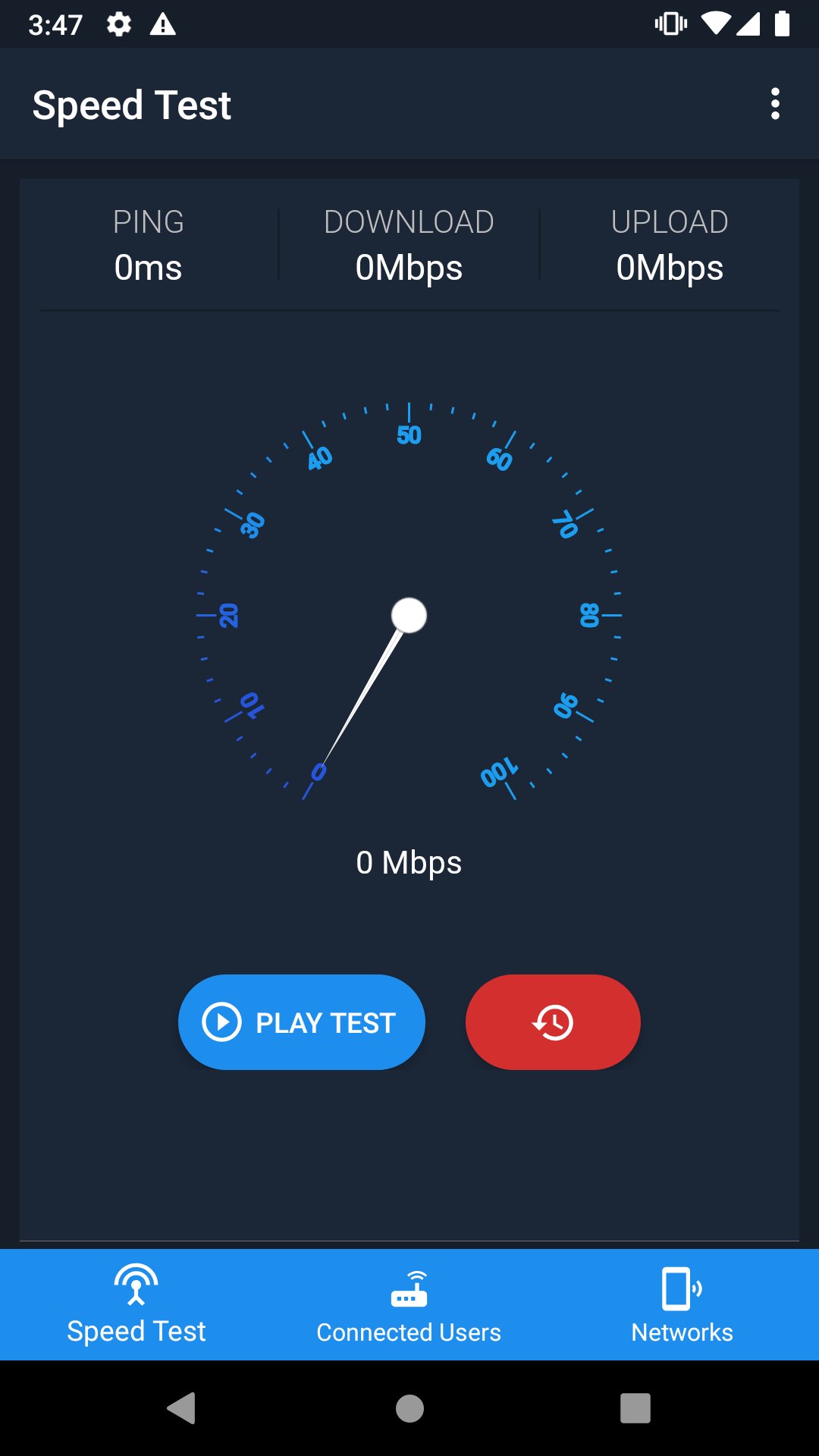Tap the settings gear in the status bar
This screenshot has height=1456, width=819.
pos(119,24)
